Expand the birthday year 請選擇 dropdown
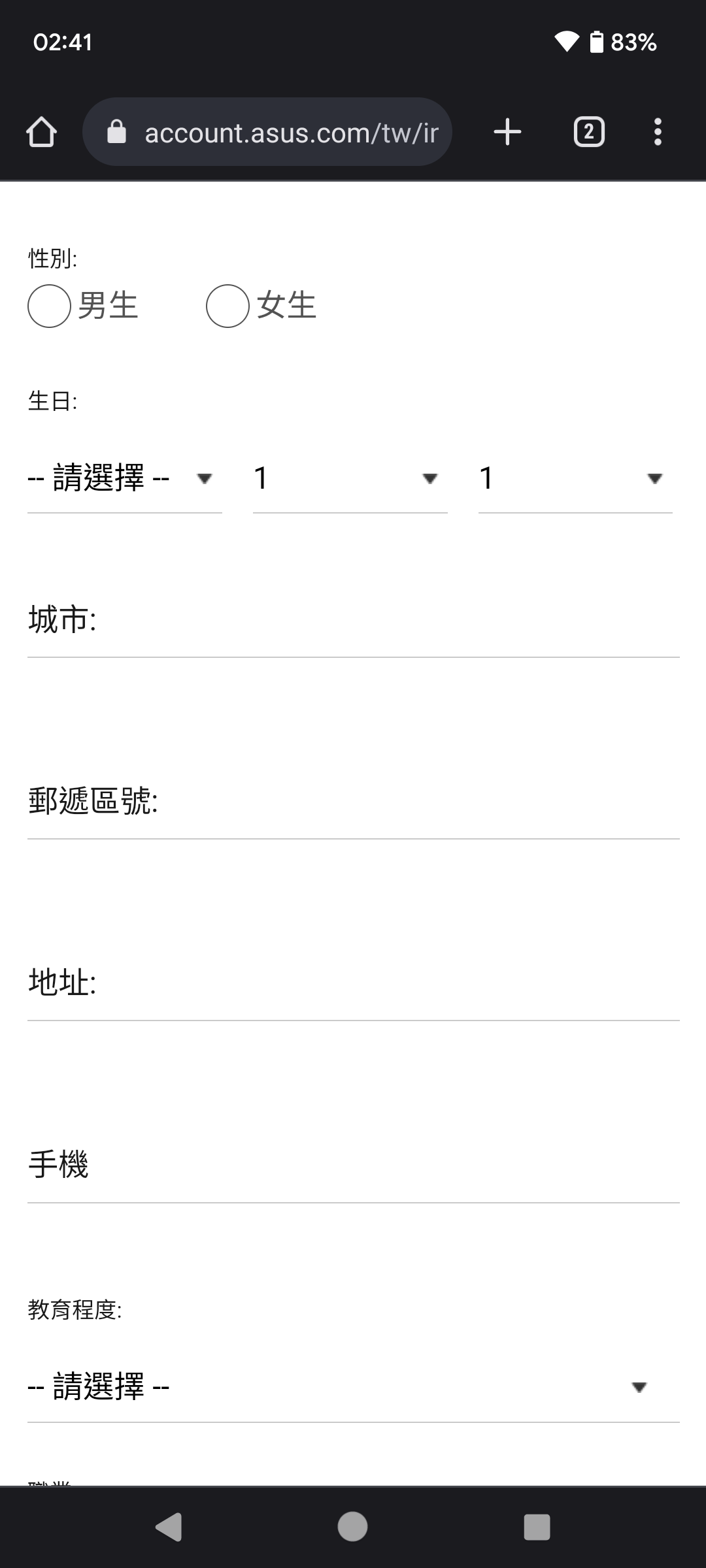The width and height of the screenshot is (706, 1568). pyautogui.click(x=124, y=478)
